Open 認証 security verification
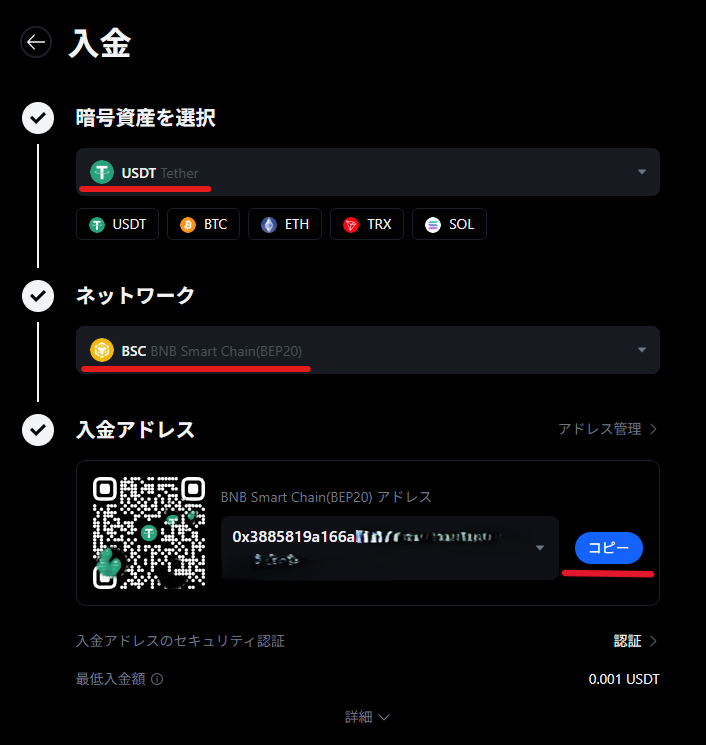Viewport: 706px width, 745px height. 635,641
